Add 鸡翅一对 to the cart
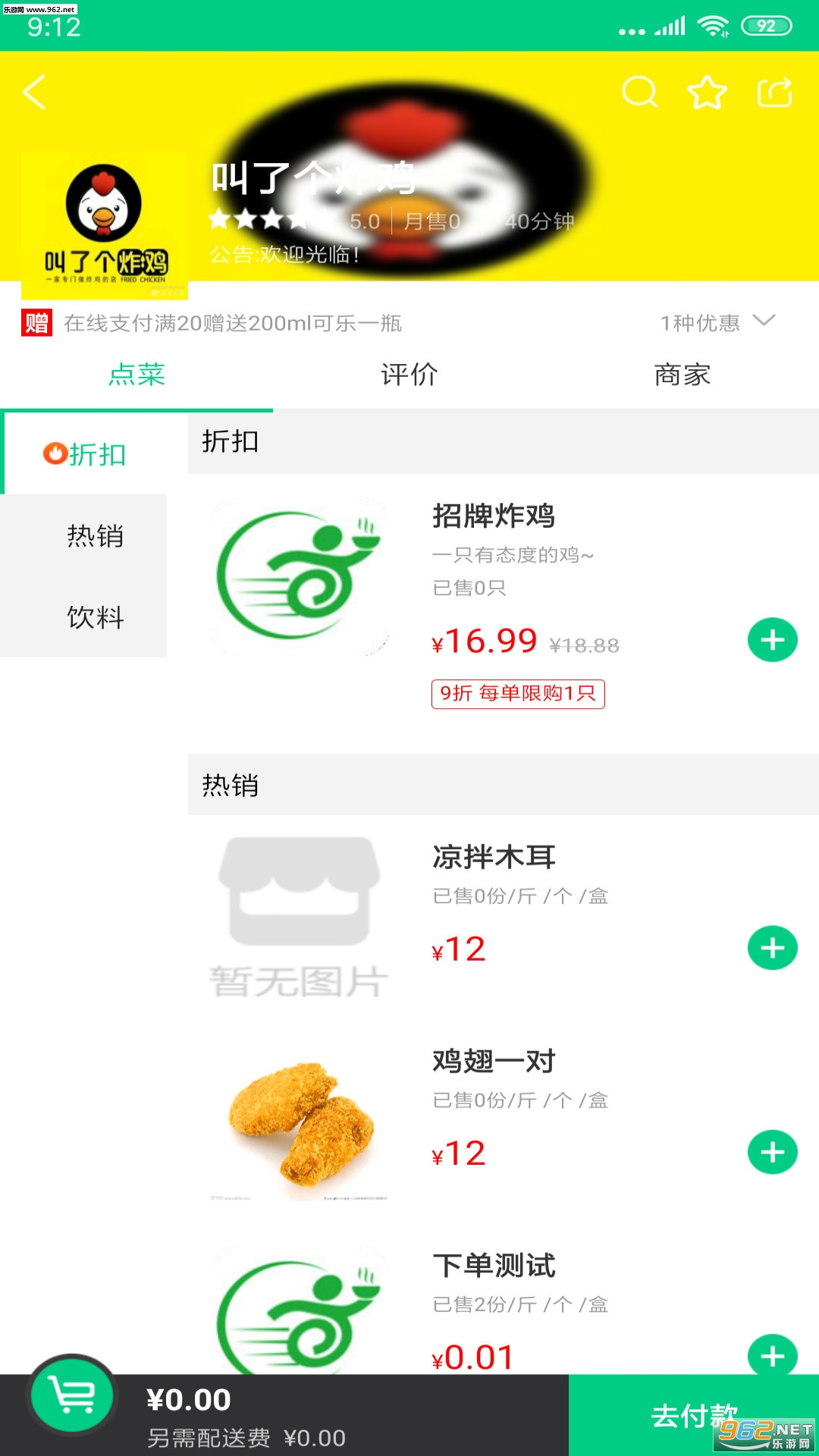Viewport: 819px width, 1456px height. coord(772,1152)
